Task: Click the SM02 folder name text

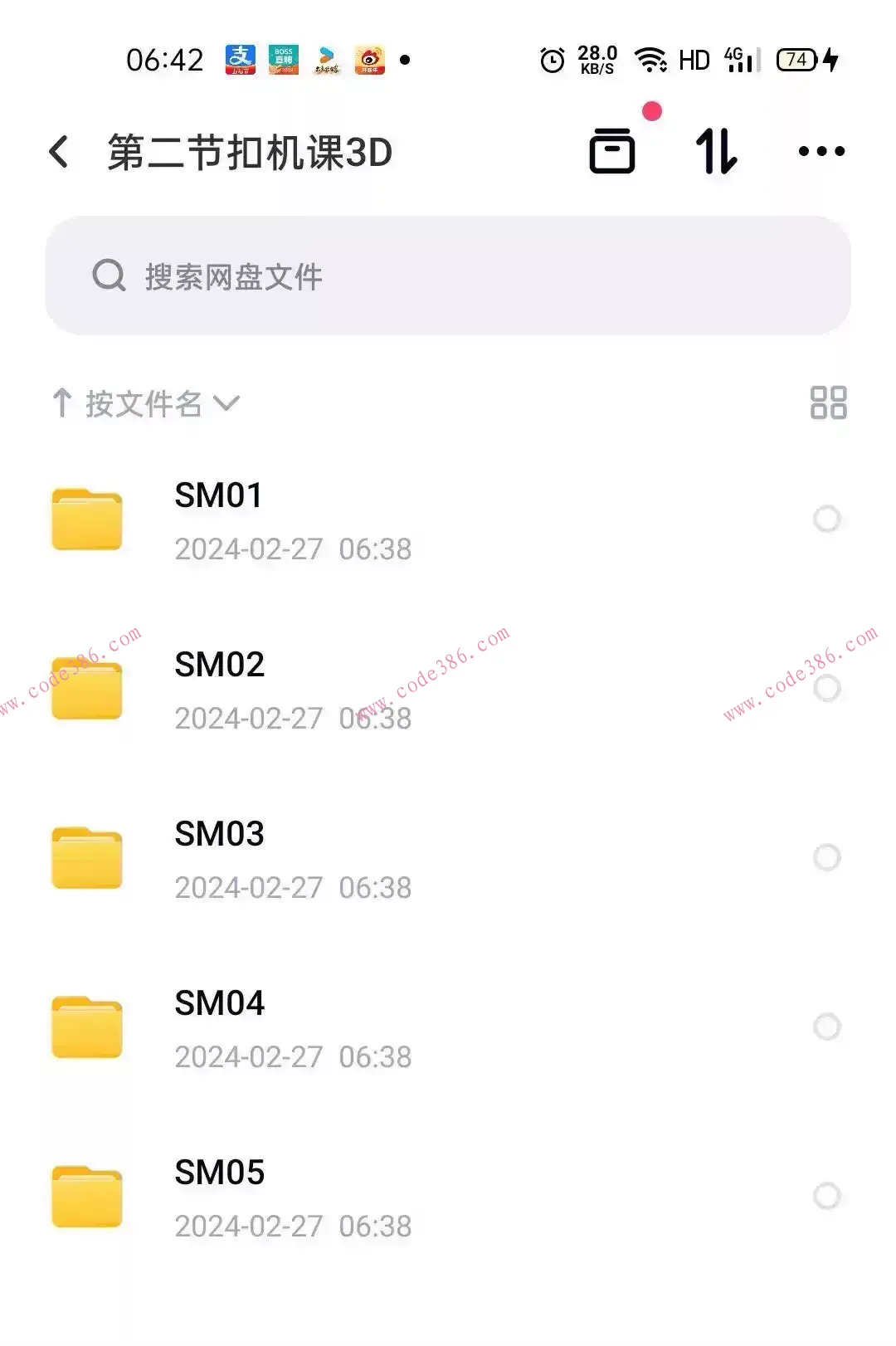Action: 220,665
